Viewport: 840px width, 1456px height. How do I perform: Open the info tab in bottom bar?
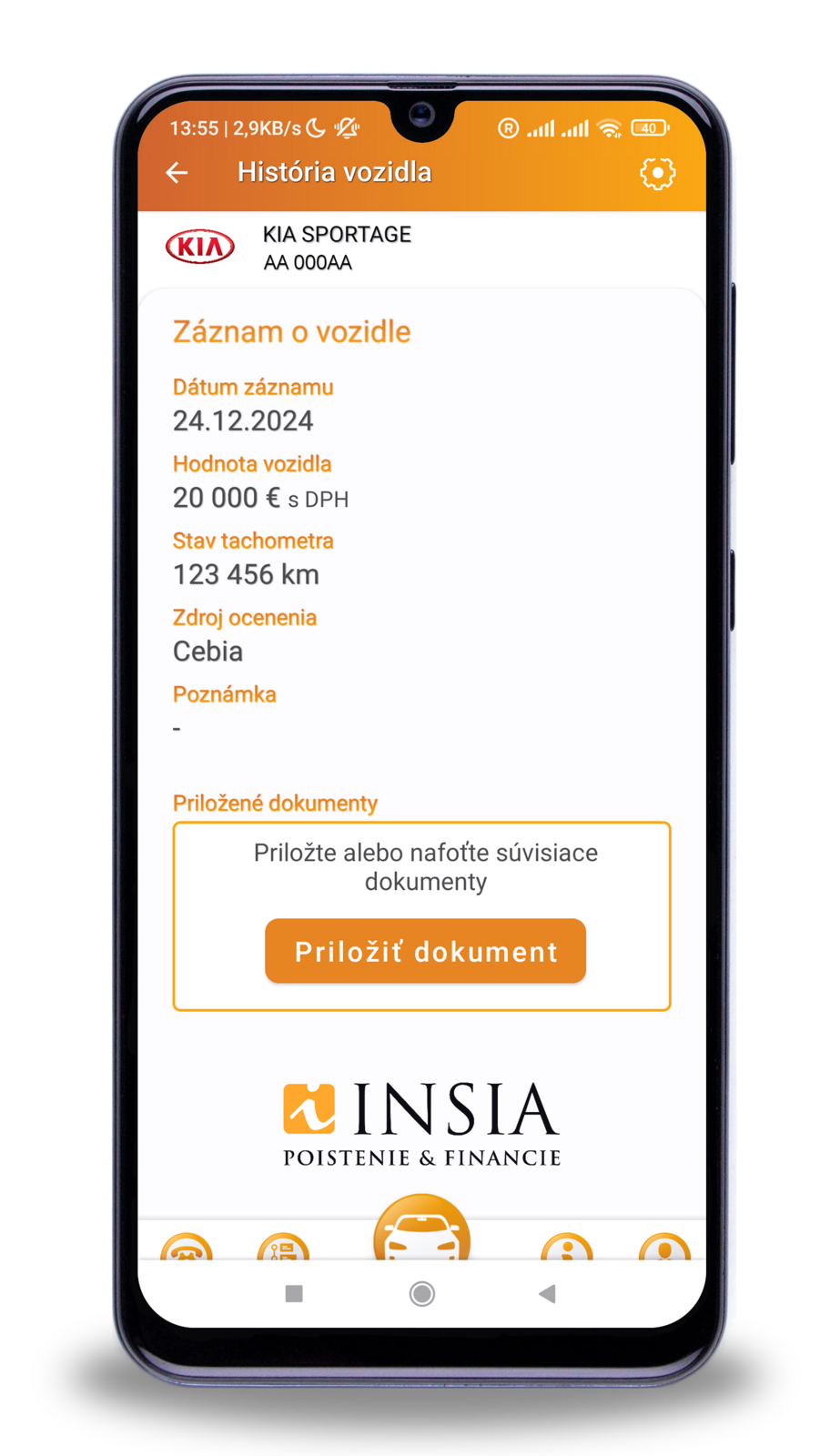coord(566,1247)
